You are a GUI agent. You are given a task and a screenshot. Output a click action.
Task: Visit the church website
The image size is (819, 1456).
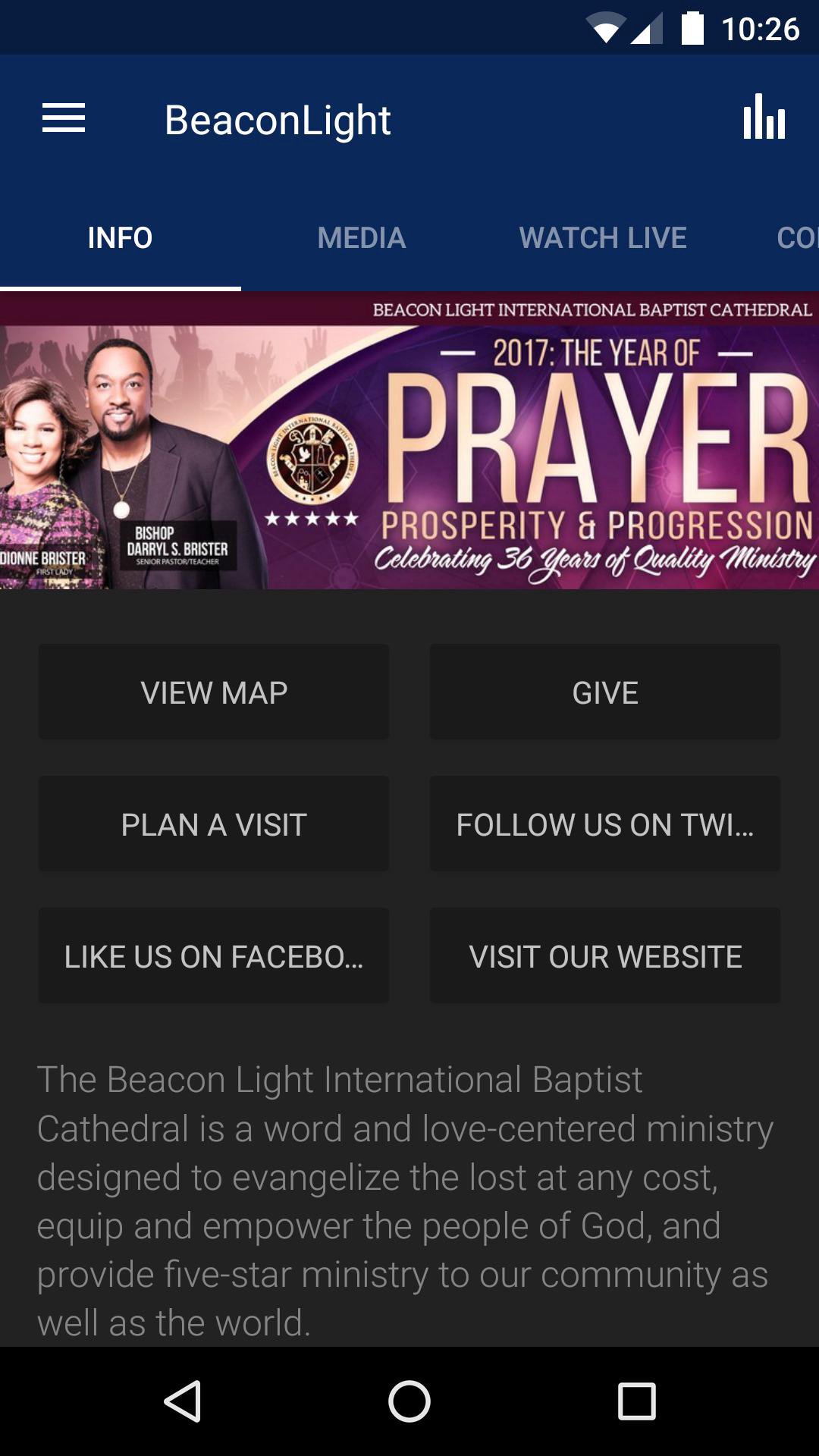(x=605, y=955)
